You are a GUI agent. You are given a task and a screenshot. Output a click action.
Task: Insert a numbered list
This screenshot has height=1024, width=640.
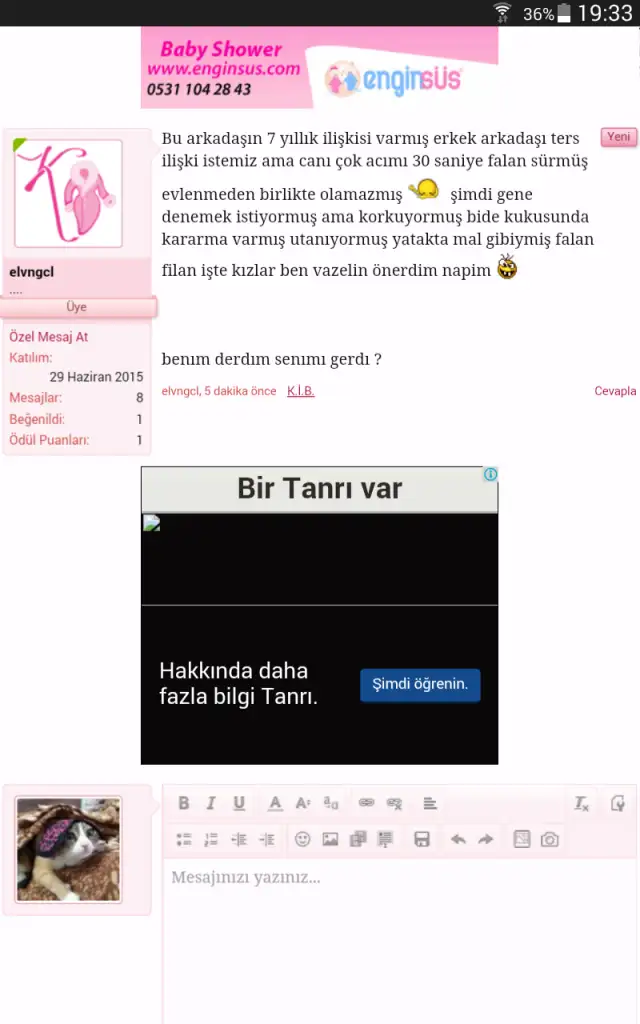(x=211, y=840)
